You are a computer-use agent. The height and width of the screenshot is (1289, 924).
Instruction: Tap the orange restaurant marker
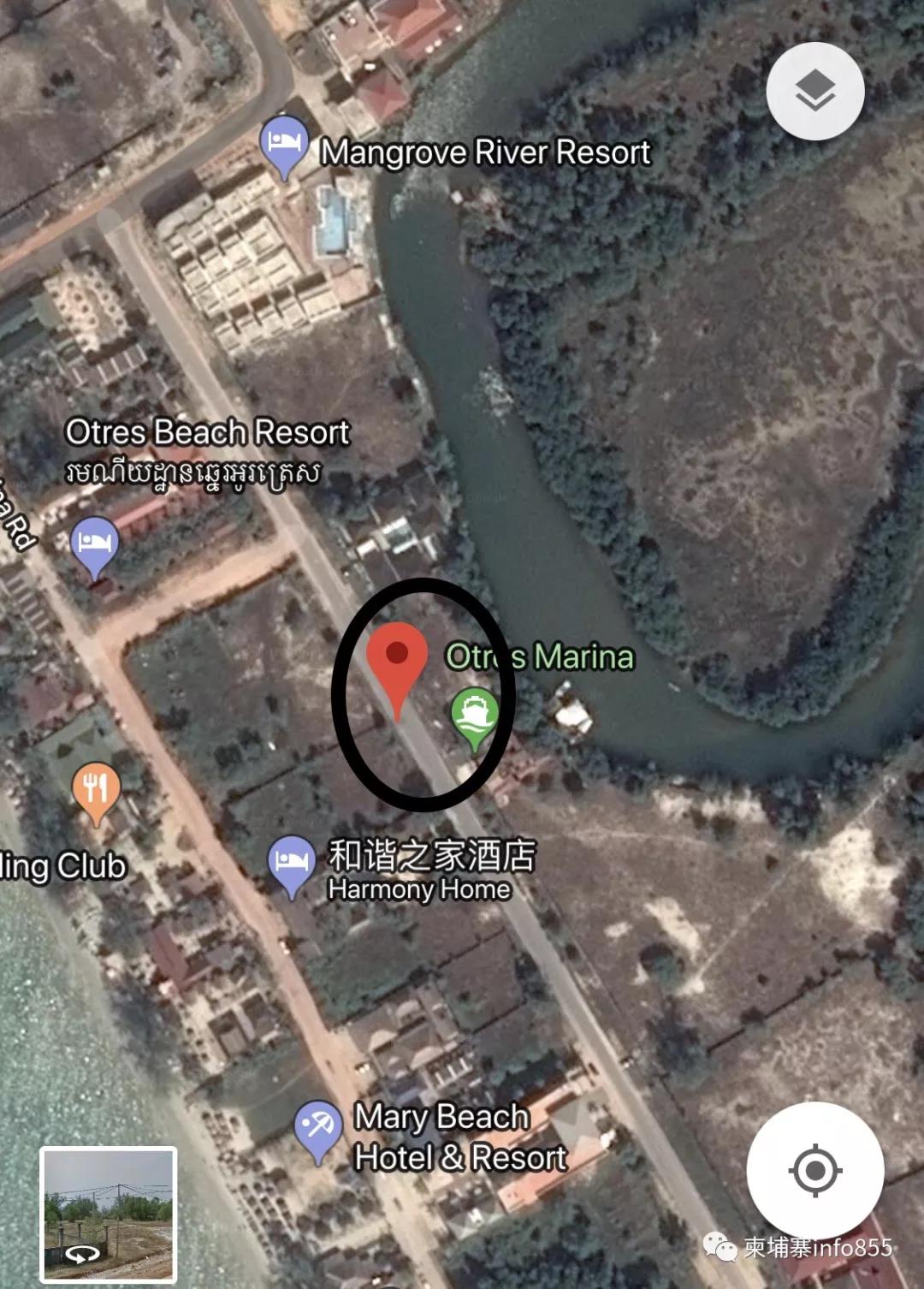point(96,788)
